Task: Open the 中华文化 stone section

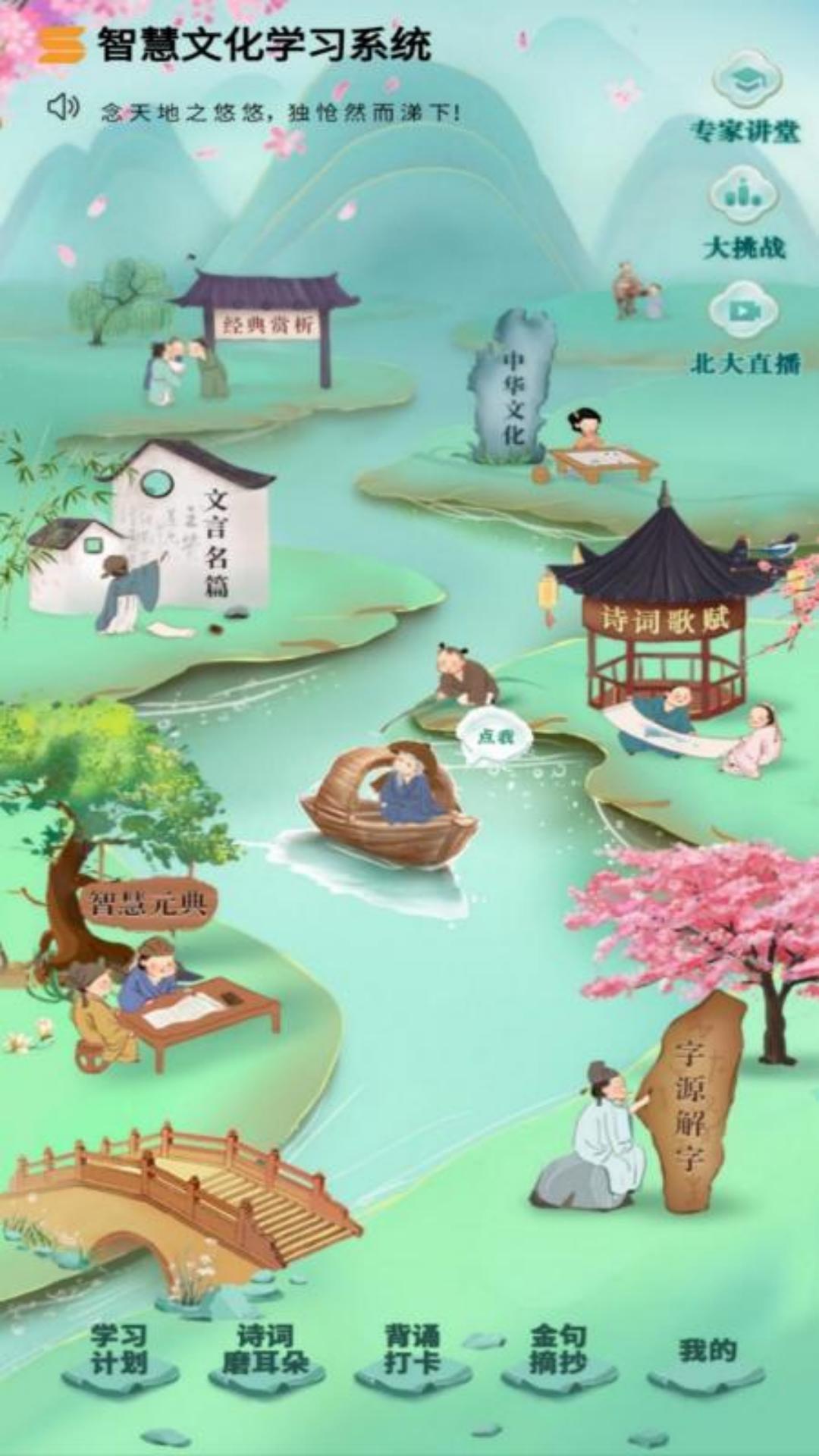Action: pos(513,394)
